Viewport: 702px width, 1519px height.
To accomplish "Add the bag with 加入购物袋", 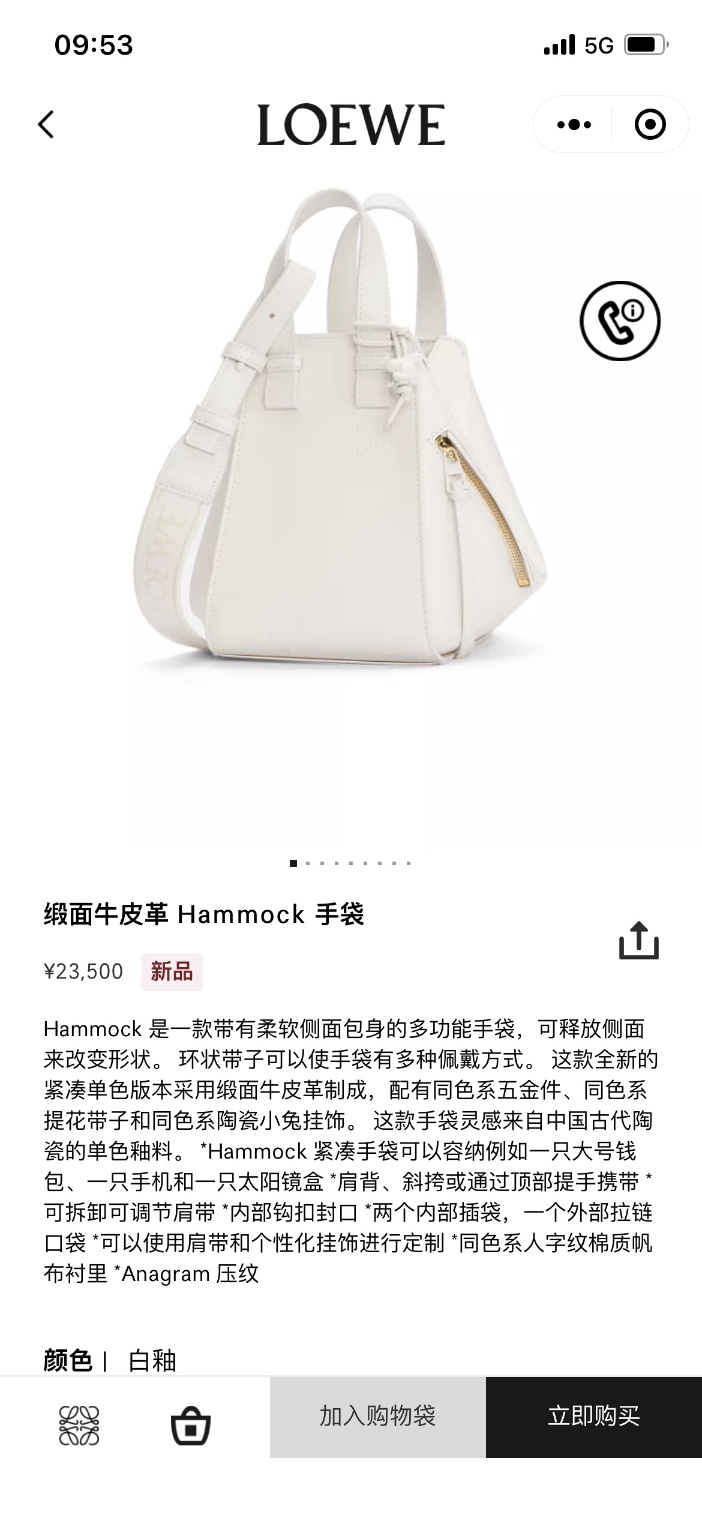I will 377,1416.
